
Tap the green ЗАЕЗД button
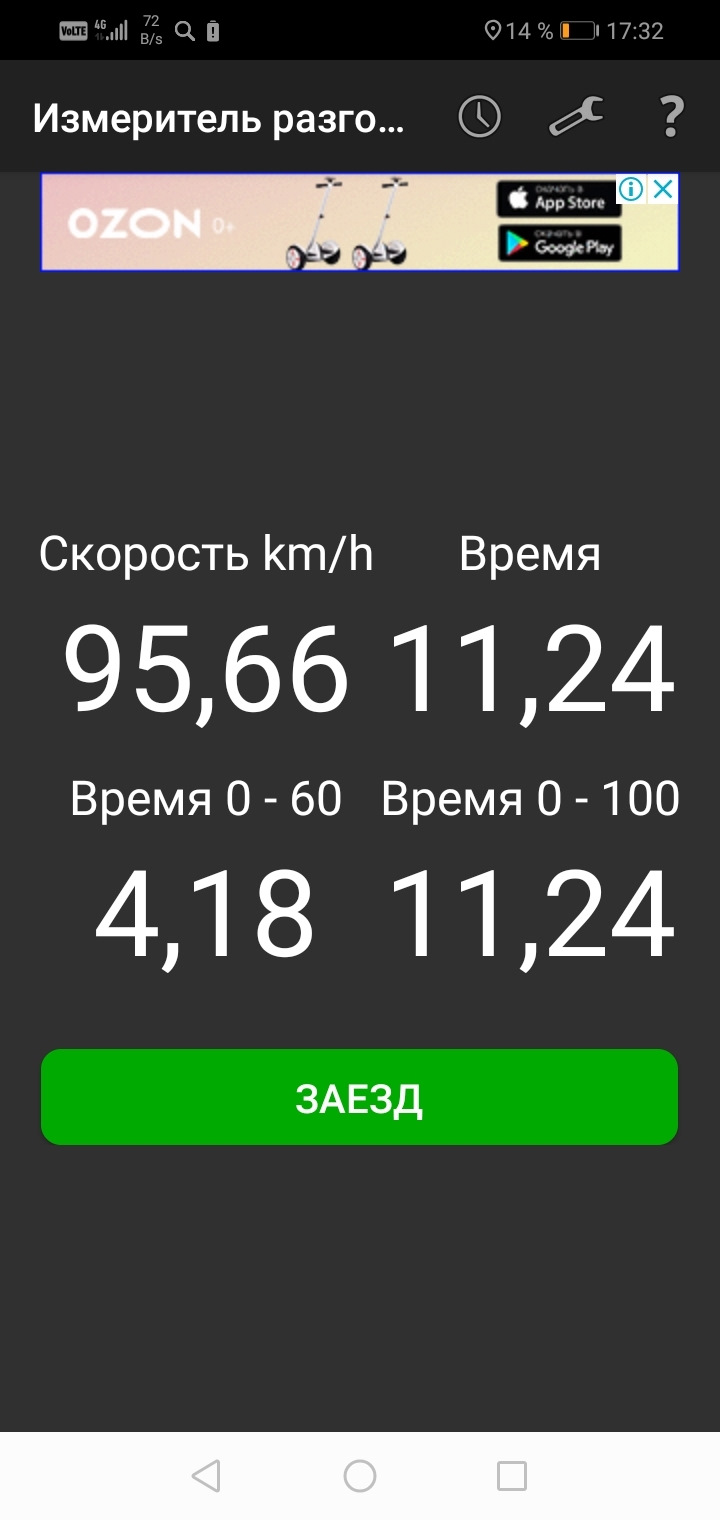(x=359, y=1097)
